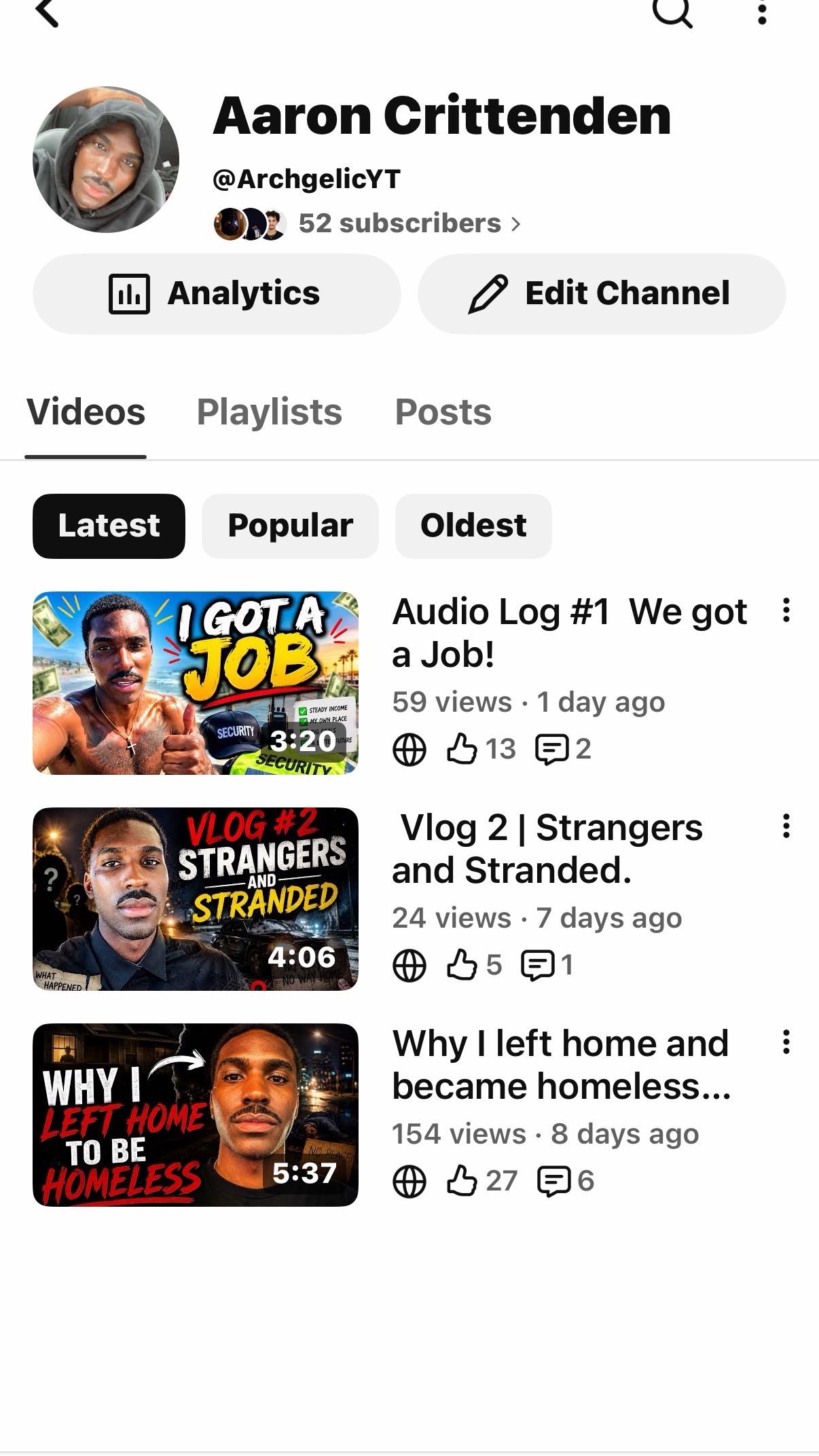Tap the Edit Channel button
This screenshot has height=1456, width=819.
602,293
